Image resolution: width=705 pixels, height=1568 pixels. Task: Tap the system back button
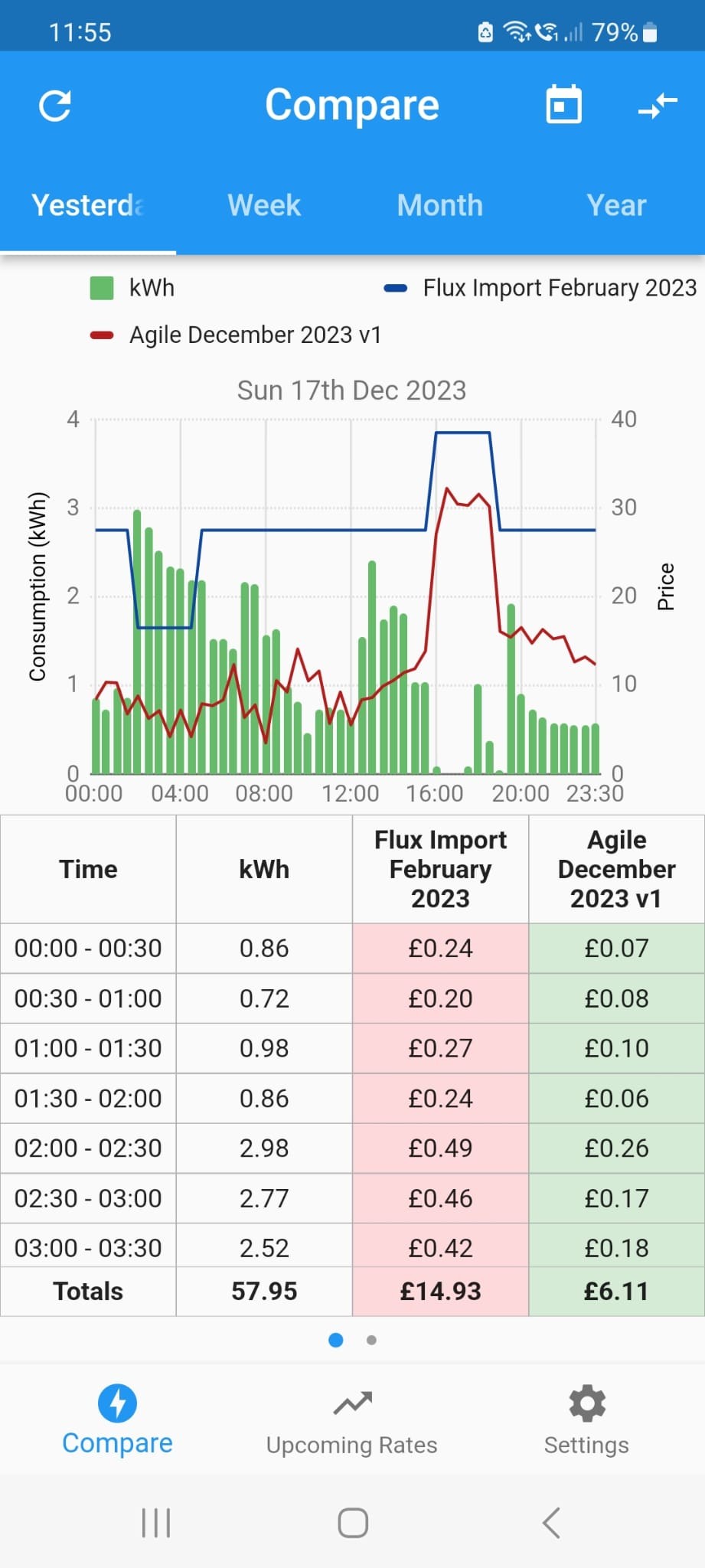[551, 1523]
